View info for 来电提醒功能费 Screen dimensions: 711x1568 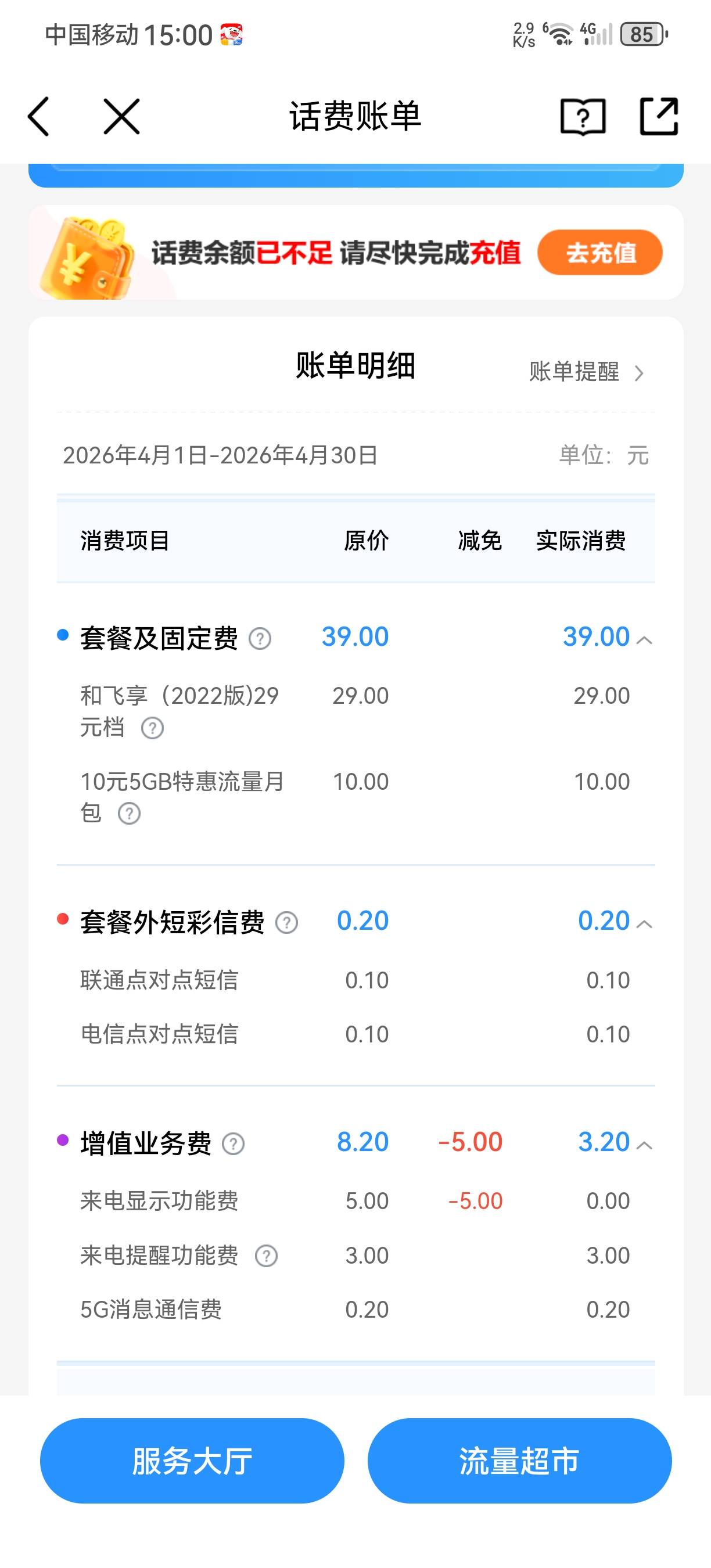click(266, 1256)
